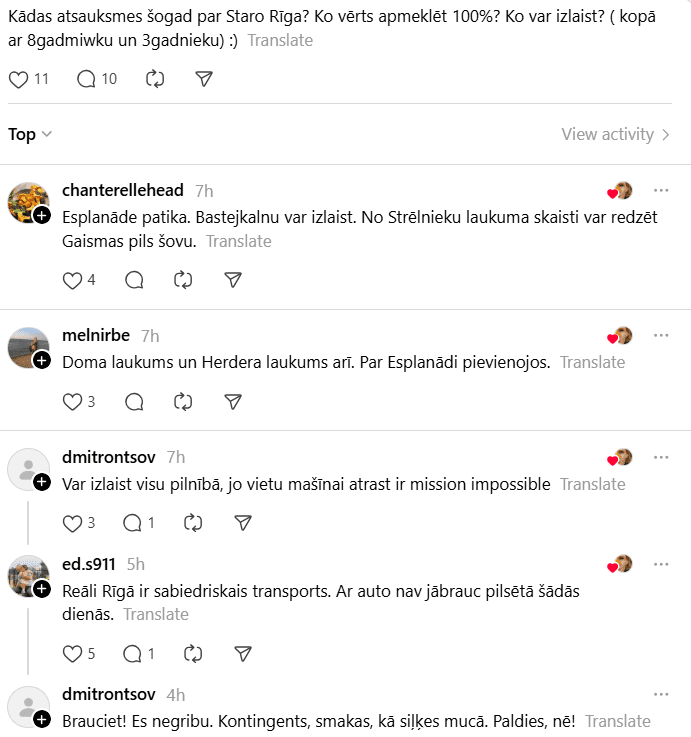Share the main post via send icon
Screen dimensions: 691x737
pyautogui.click(x=204, y=79)
